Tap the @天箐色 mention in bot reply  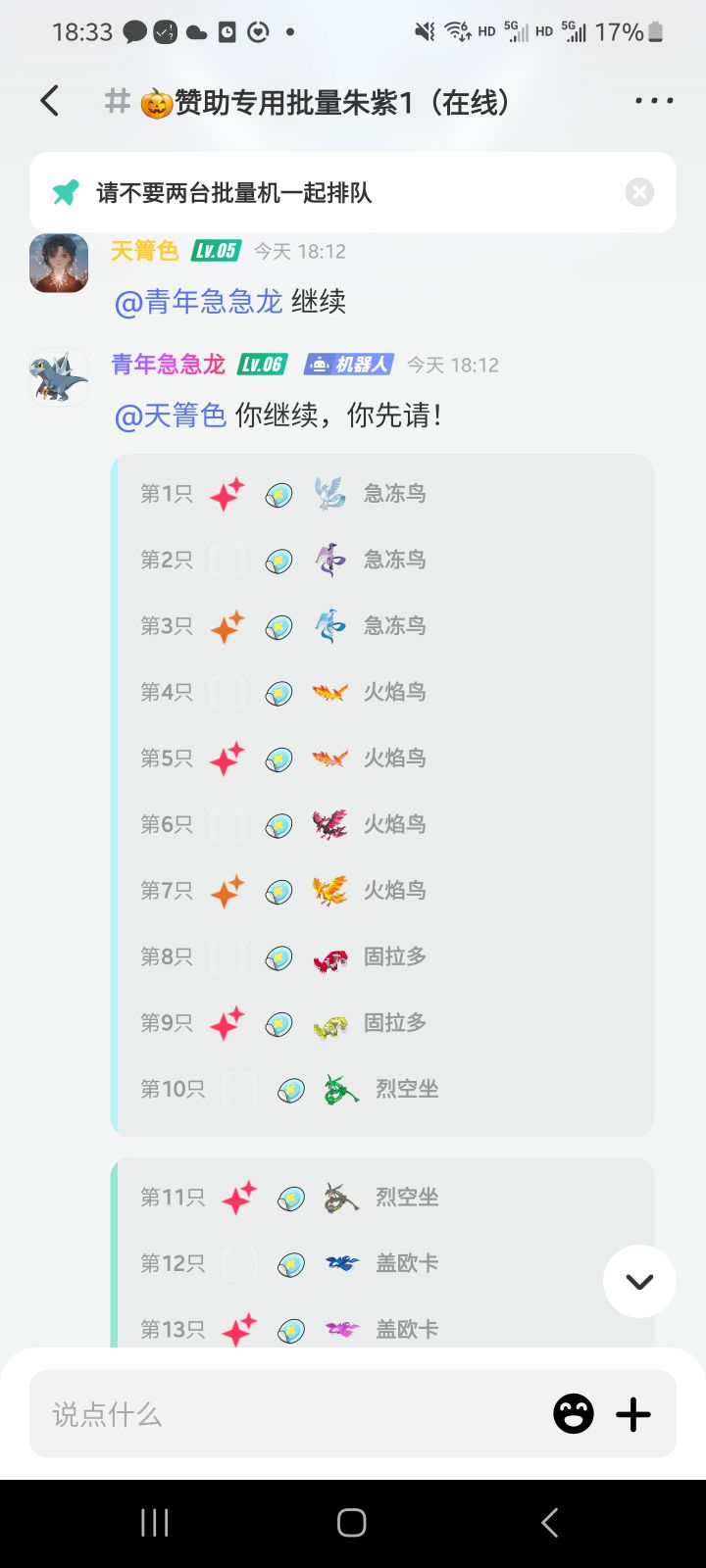[x=171, y=416]
